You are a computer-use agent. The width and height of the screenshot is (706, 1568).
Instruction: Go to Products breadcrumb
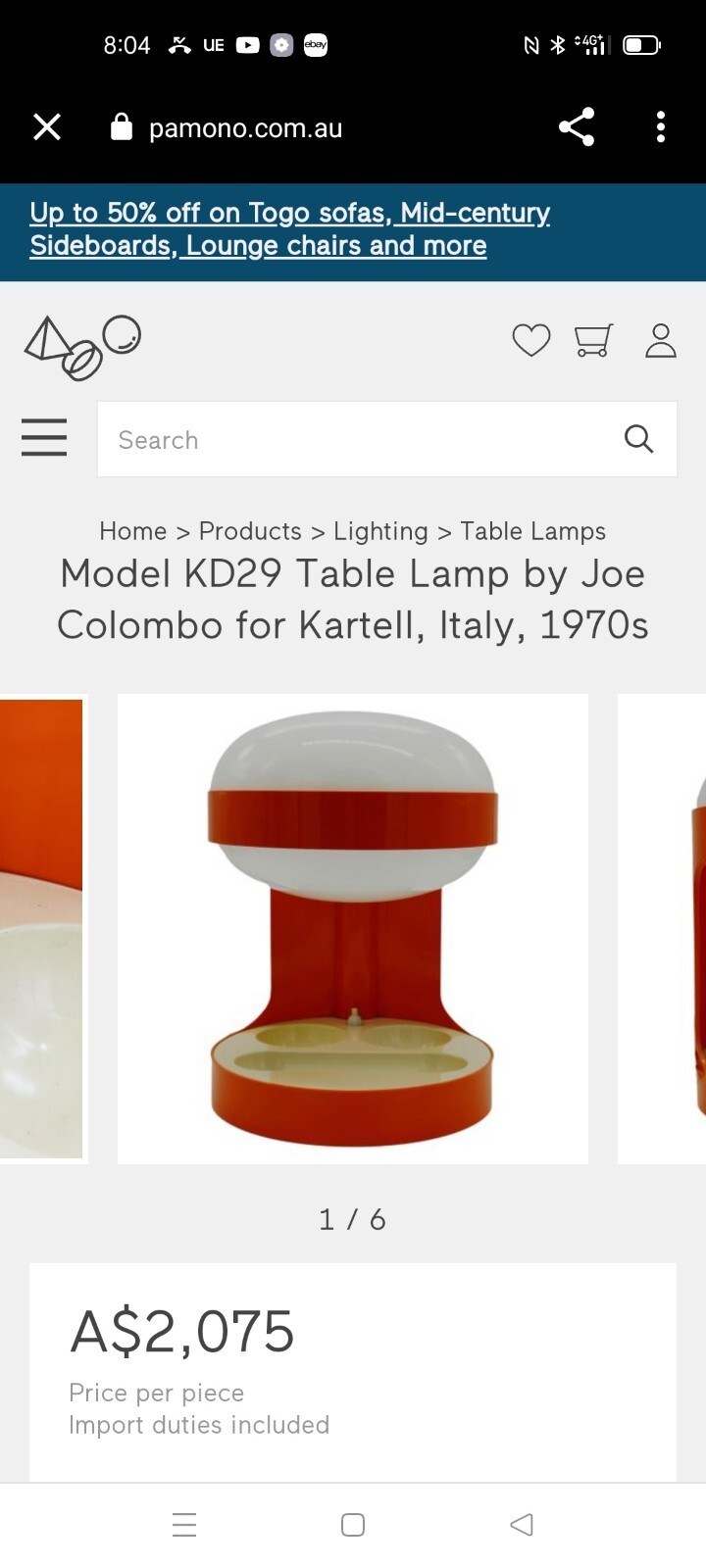click(250, 531)
